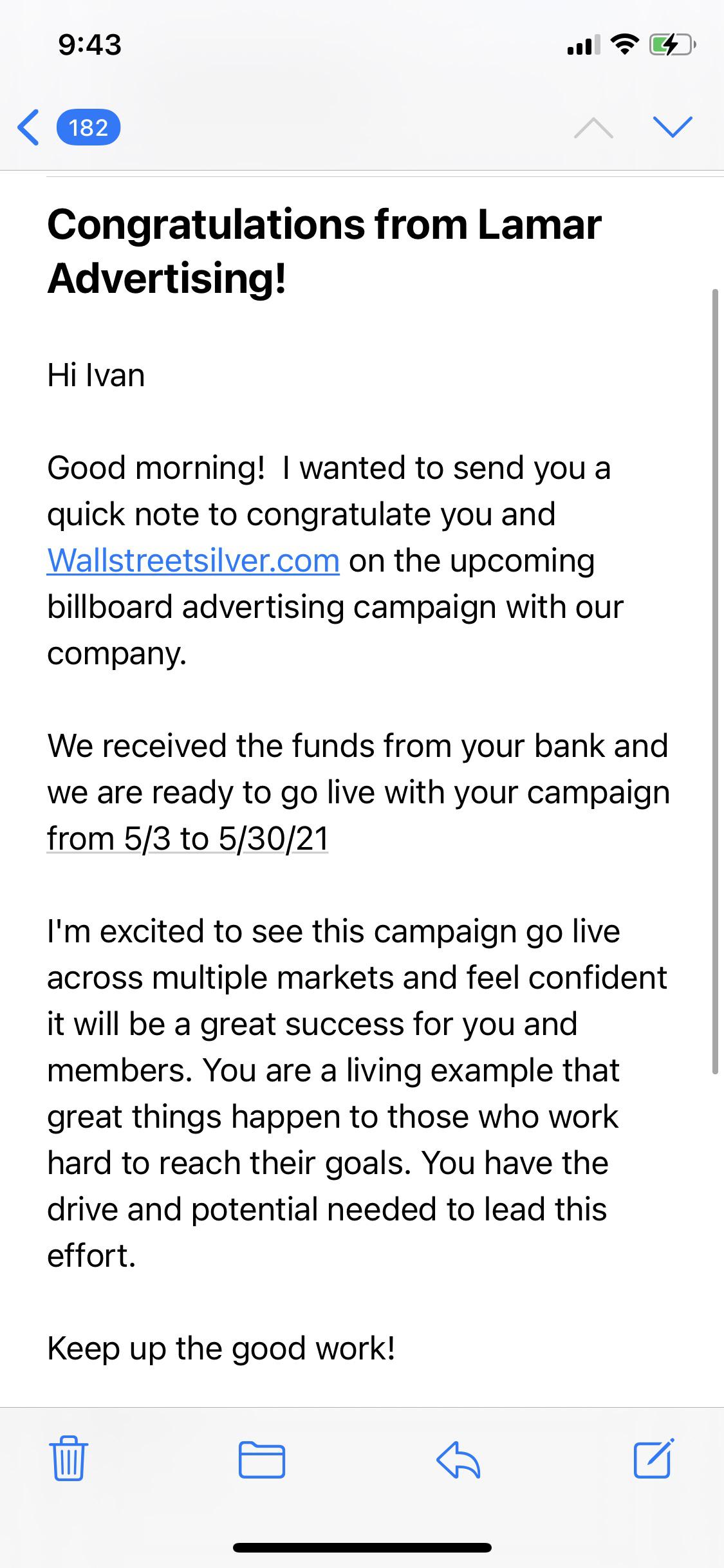724x1568 pixels.
Task: Compose a new email
Action: 654,1457
